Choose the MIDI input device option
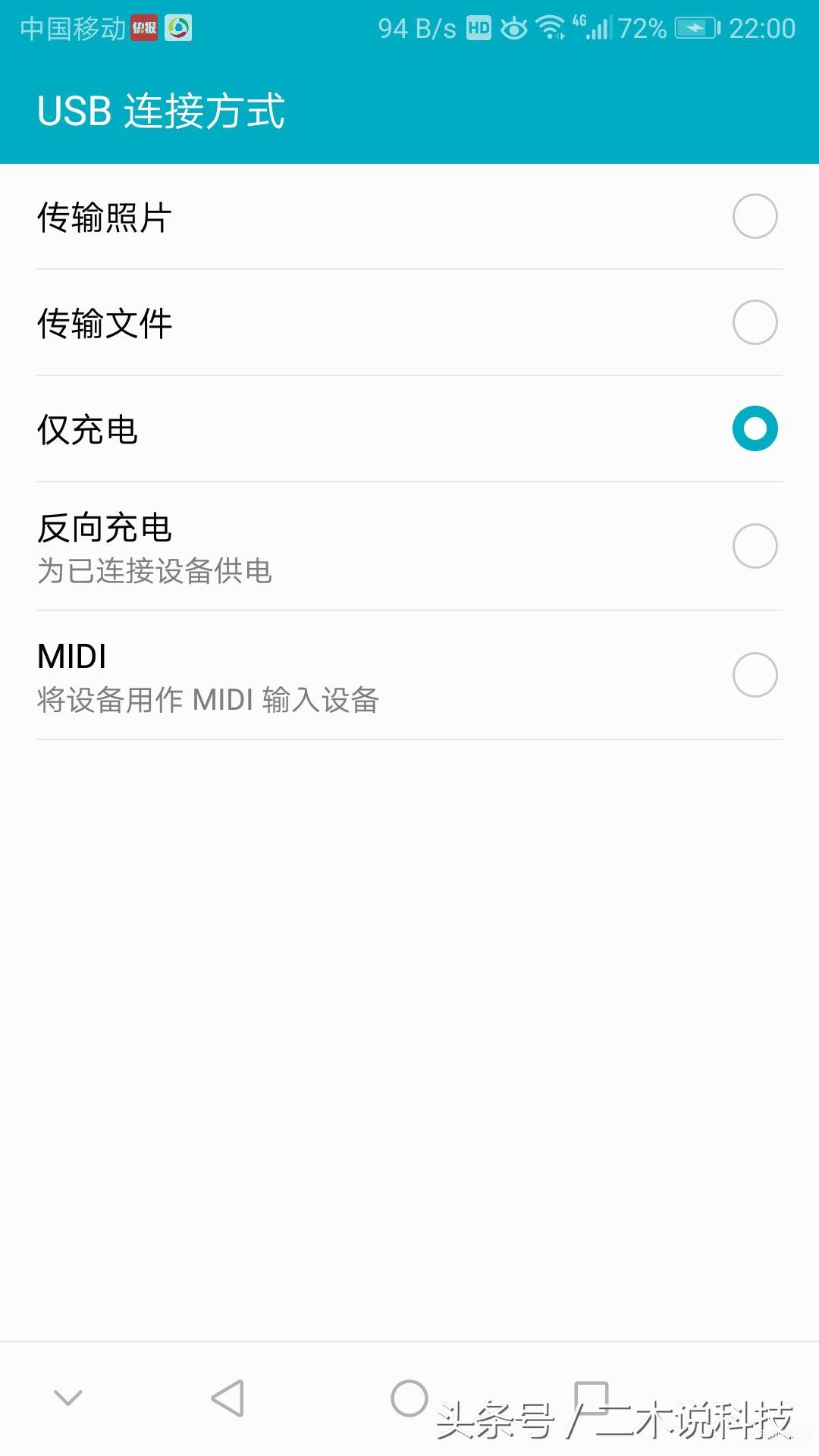The width and height of the screenshot is (819, 1456). point(409,676)
